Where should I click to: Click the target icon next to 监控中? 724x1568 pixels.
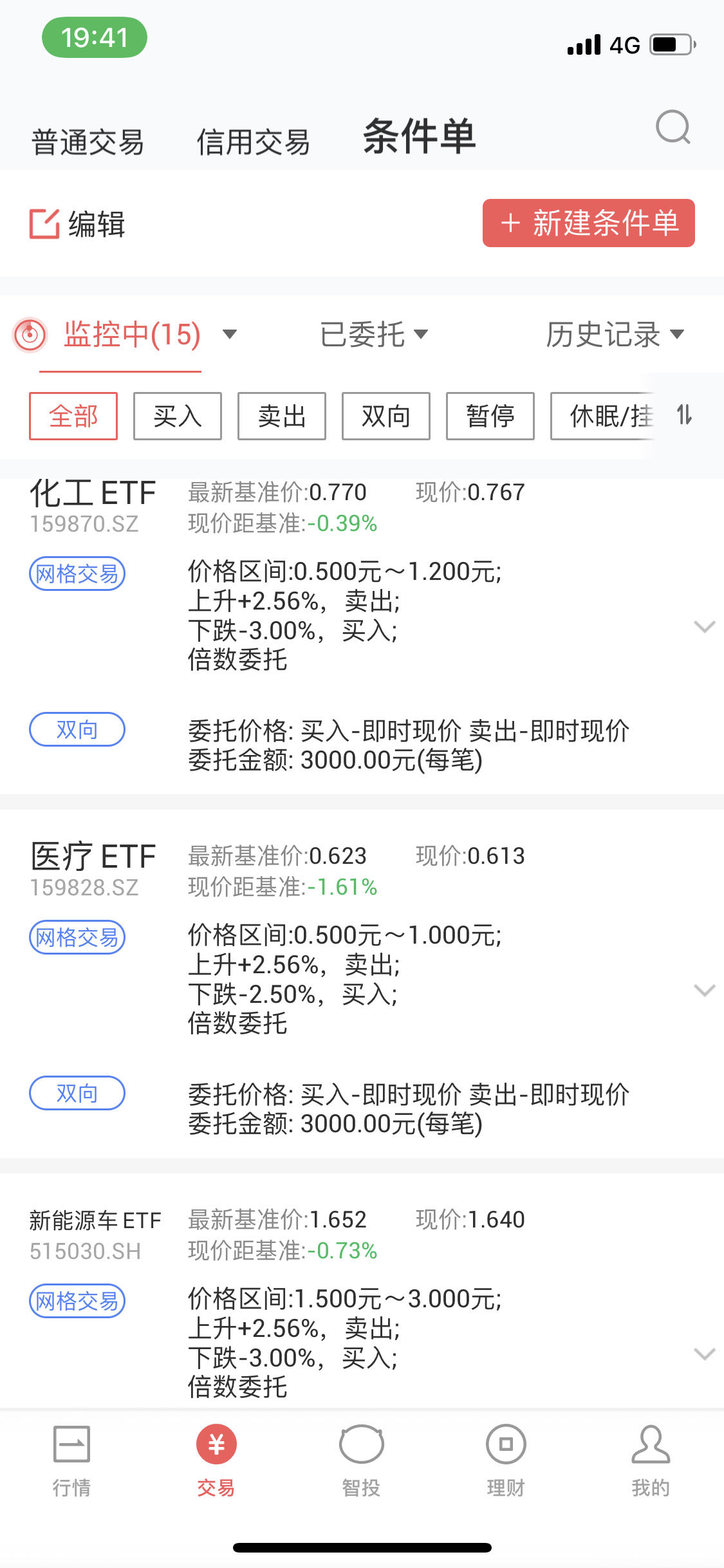click(30, 334)
